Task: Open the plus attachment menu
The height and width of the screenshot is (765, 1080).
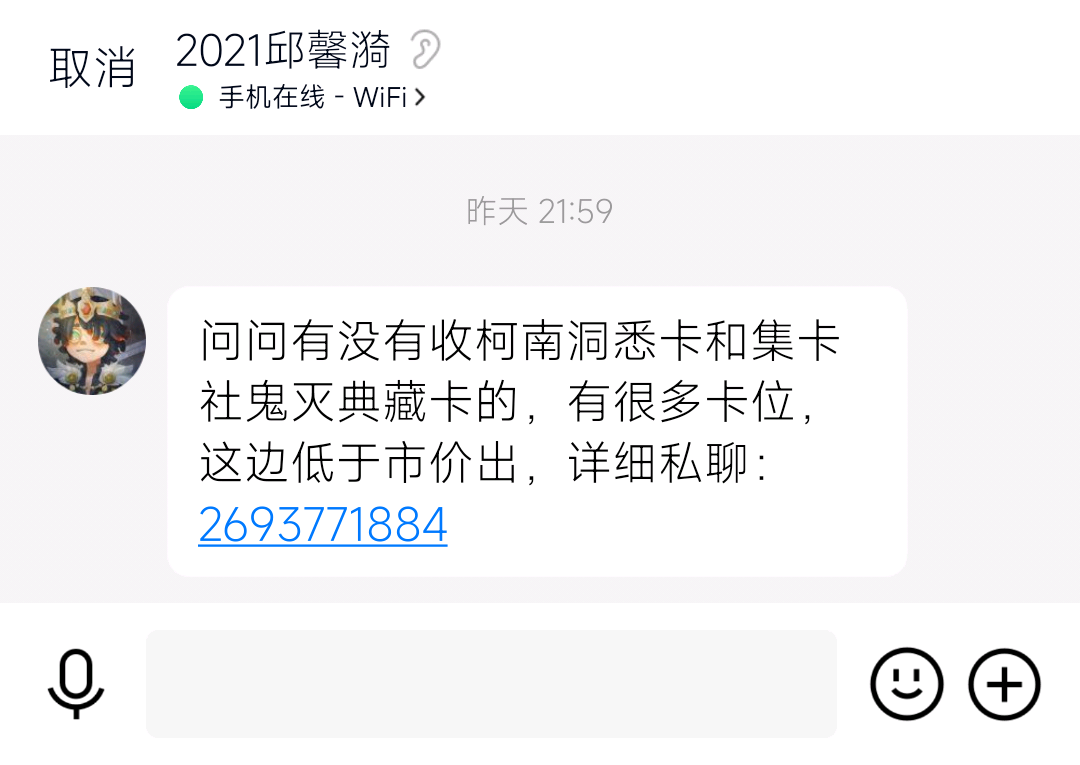Action: (1004, 684)
